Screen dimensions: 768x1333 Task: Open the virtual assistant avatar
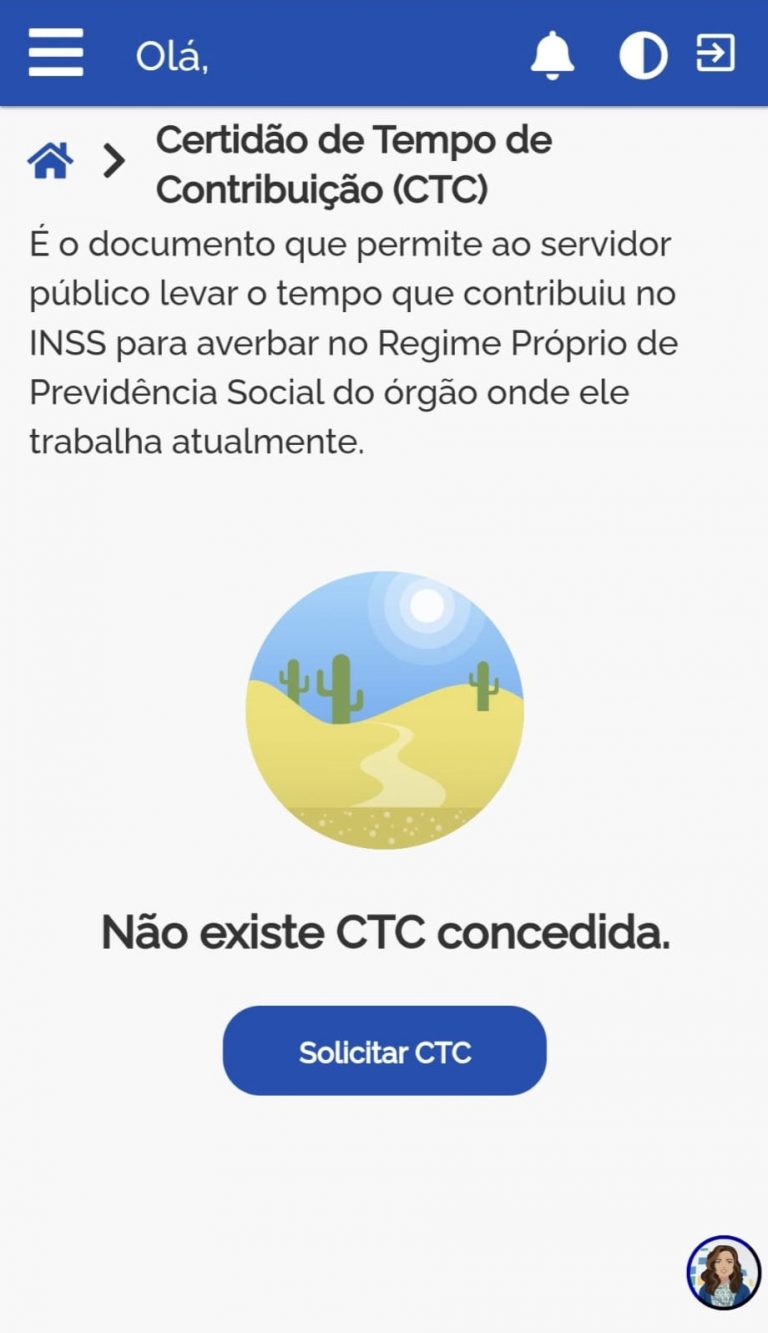pos(724,1272)
